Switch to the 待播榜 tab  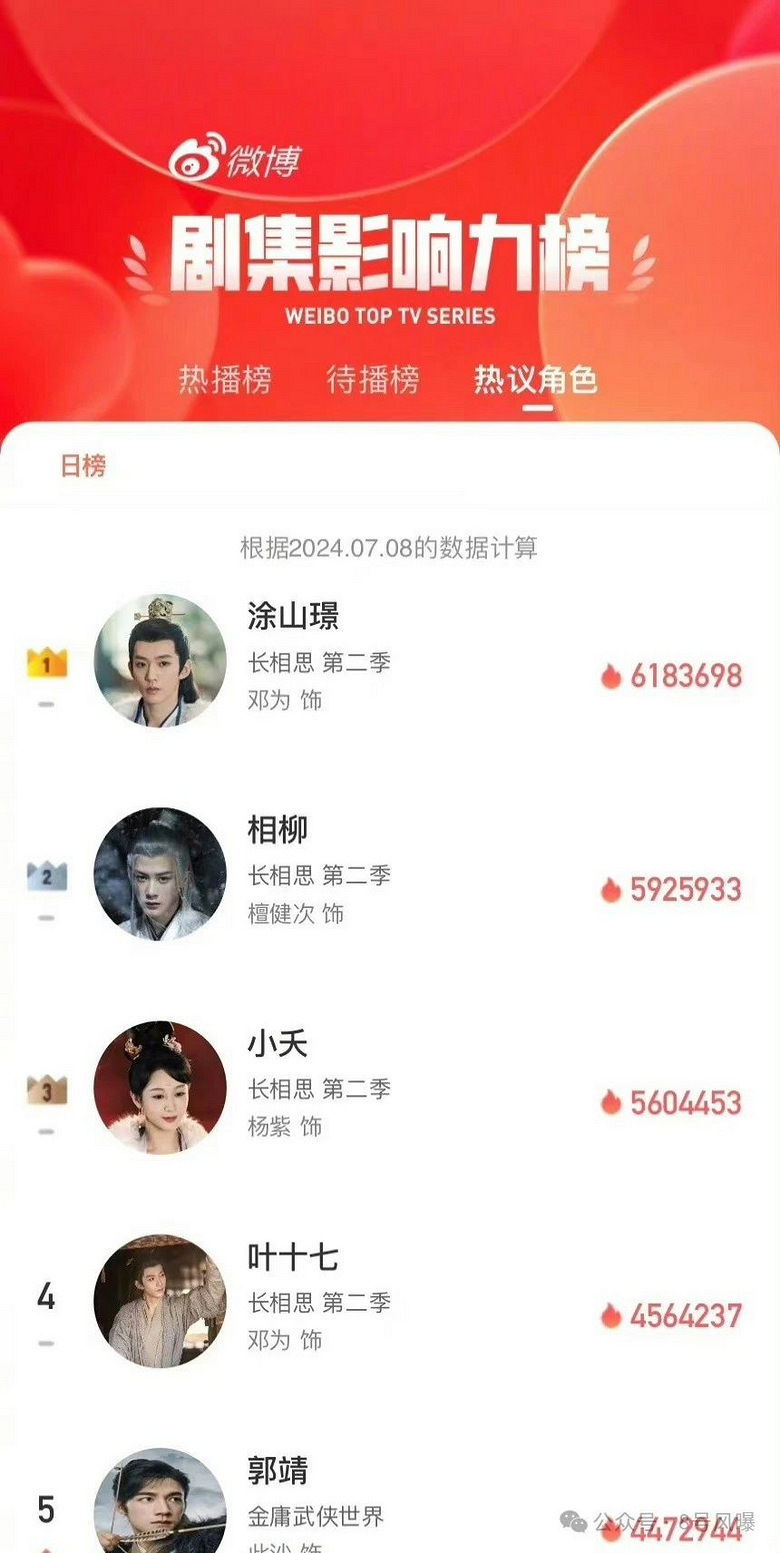[x=373, y=380]
